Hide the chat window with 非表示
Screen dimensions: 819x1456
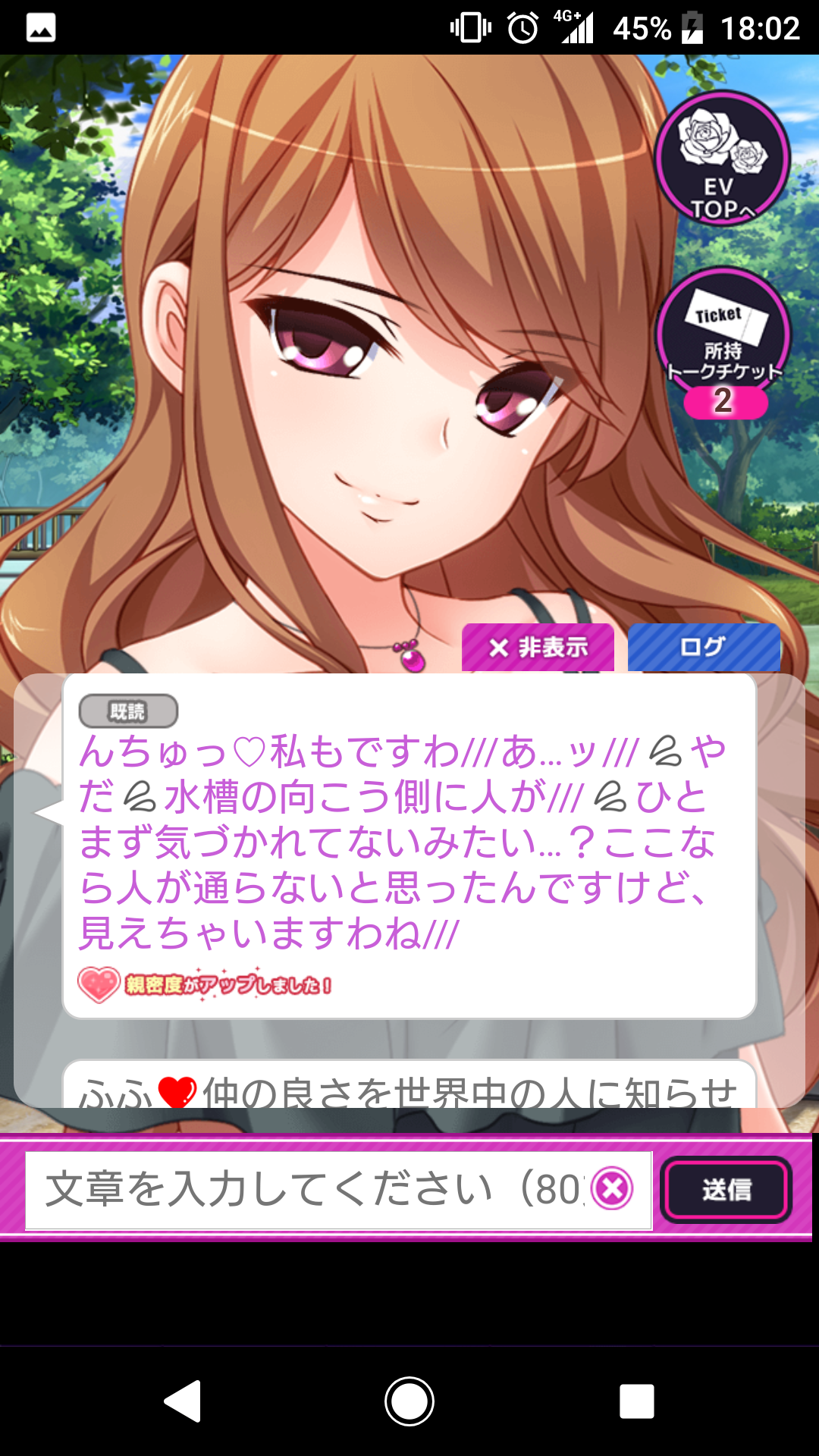(538, 648)
